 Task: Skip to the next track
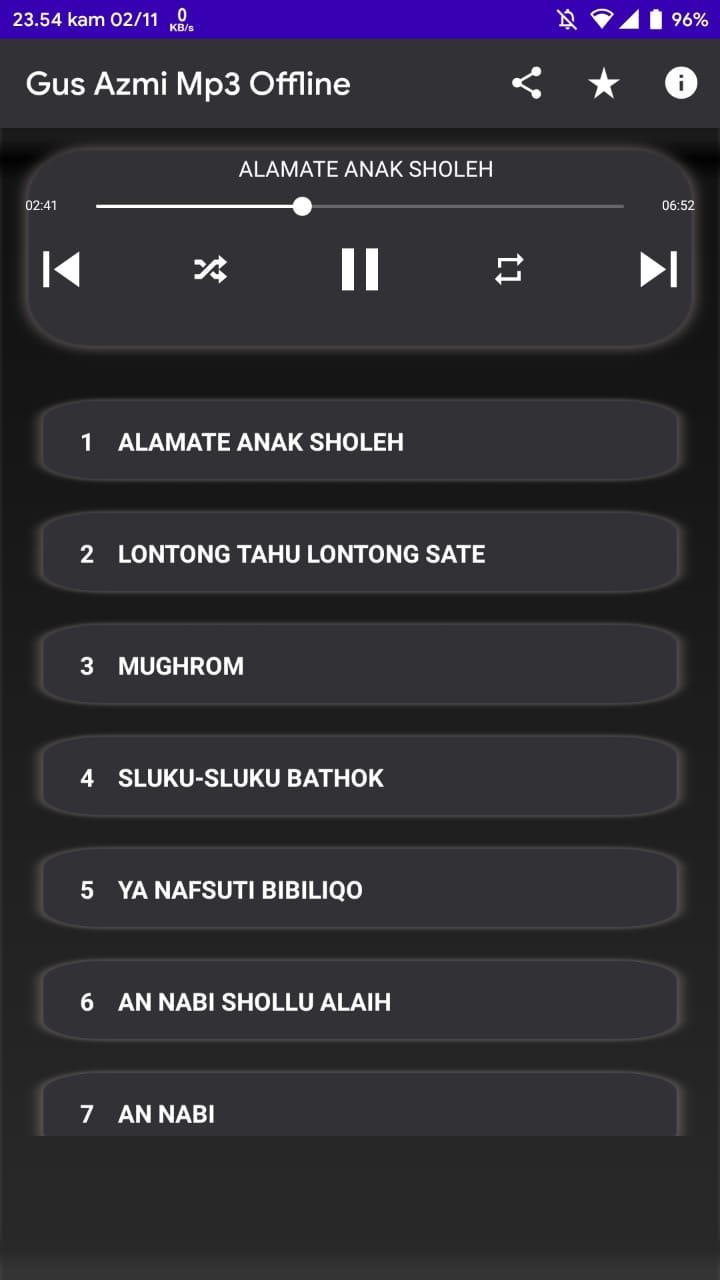[659, 269]
